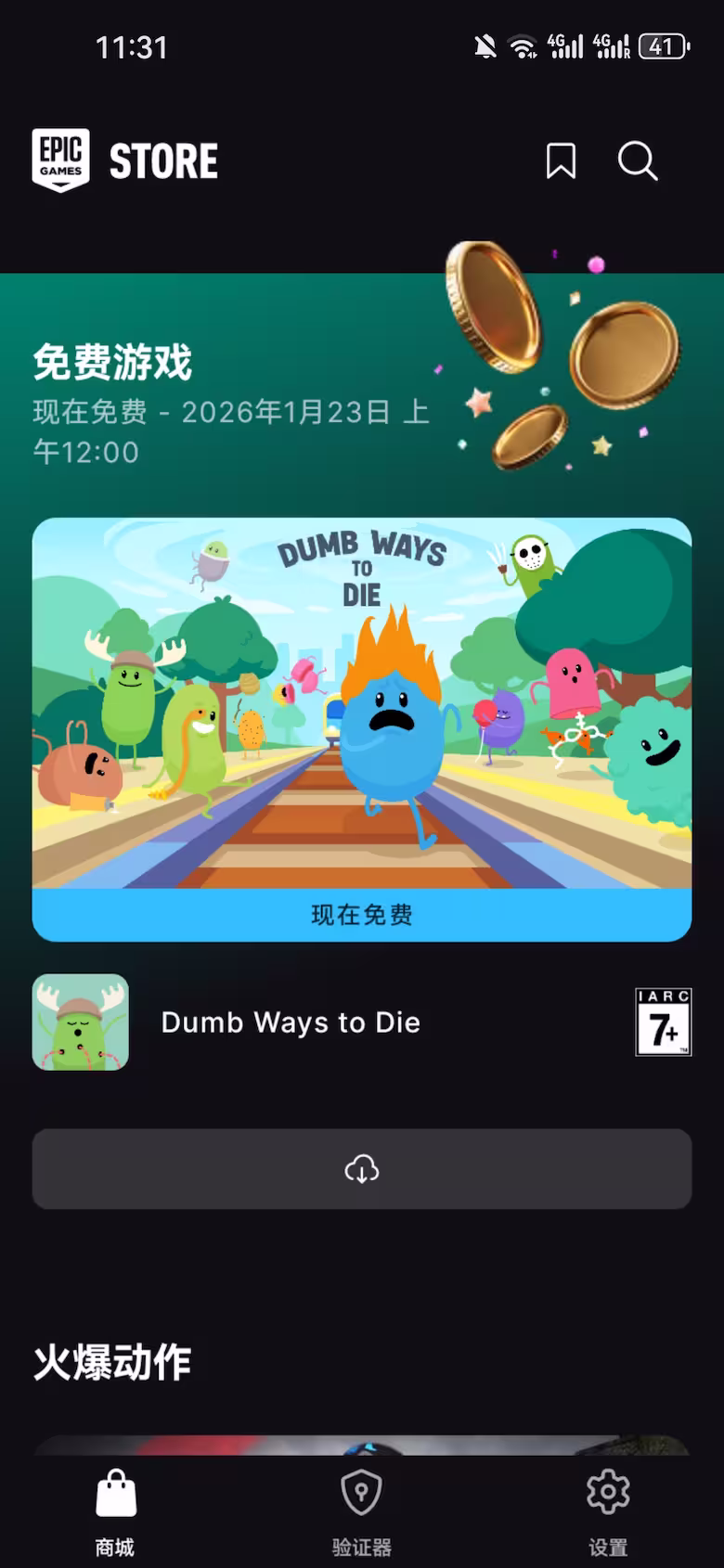The height and width of the screenshot is (1568, 724).
Task: Tap the 火爆动作 hot action section header
Action: point(111,1362)
